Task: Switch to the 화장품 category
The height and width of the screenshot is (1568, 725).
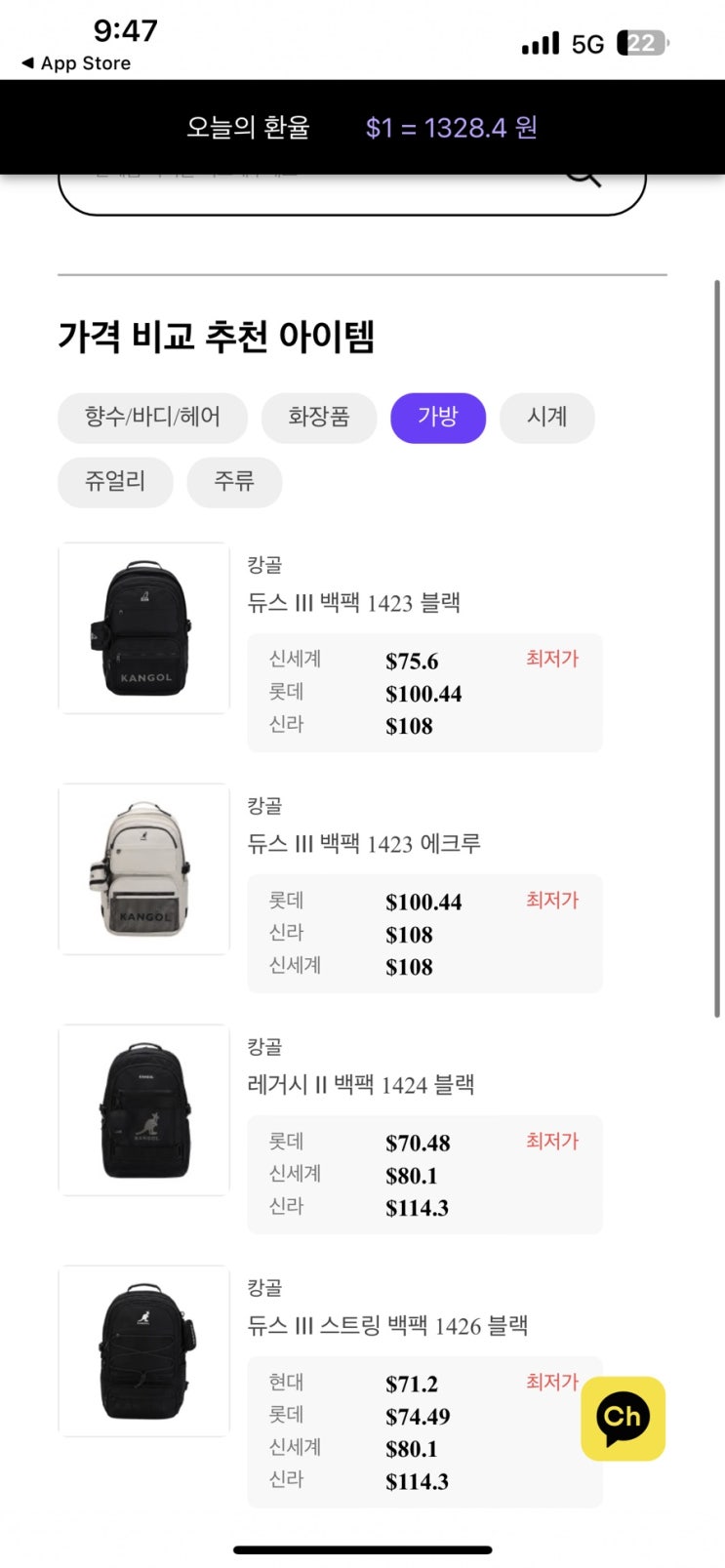Action: pos(318,418)
